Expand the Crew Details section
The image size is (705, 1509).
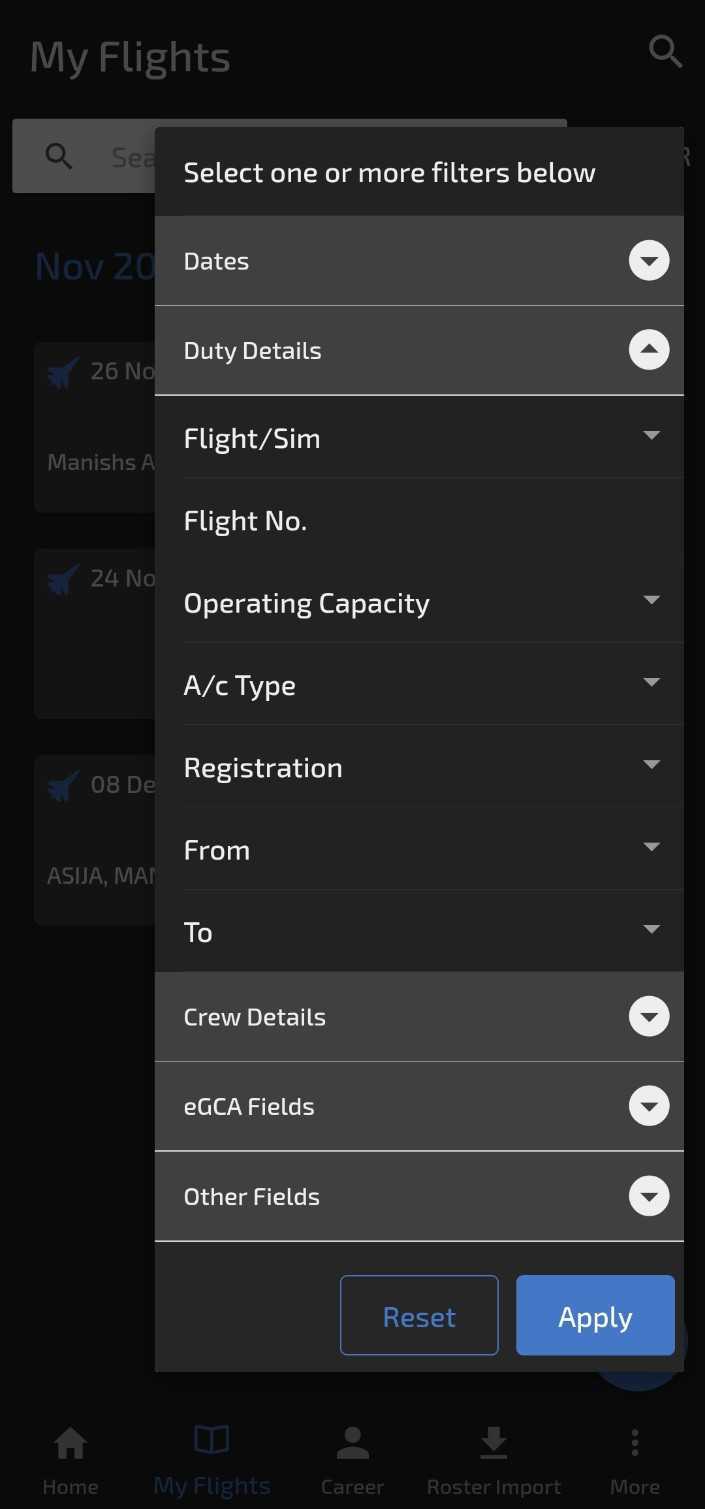click(x=419, y=1017)
